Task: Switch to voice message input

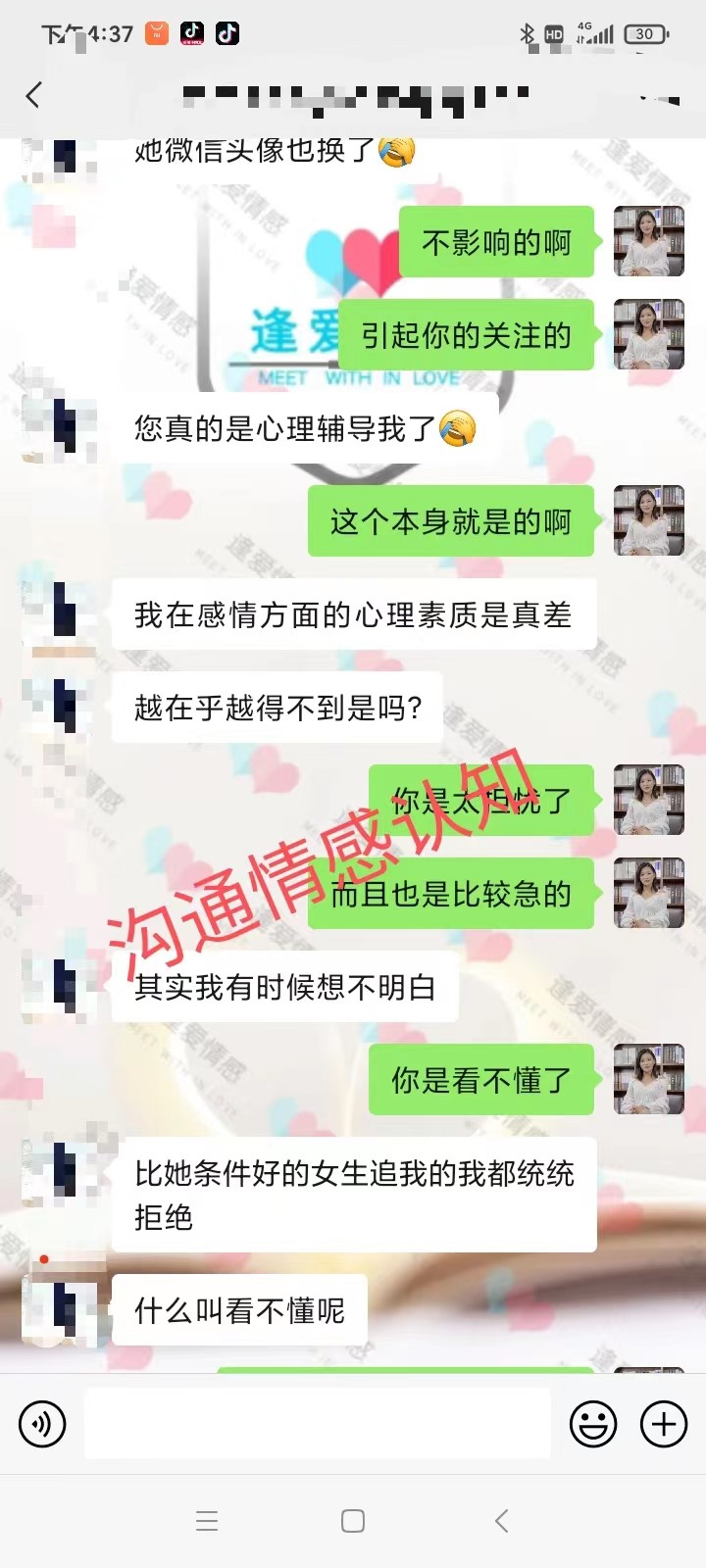Action: point(42,1424)
